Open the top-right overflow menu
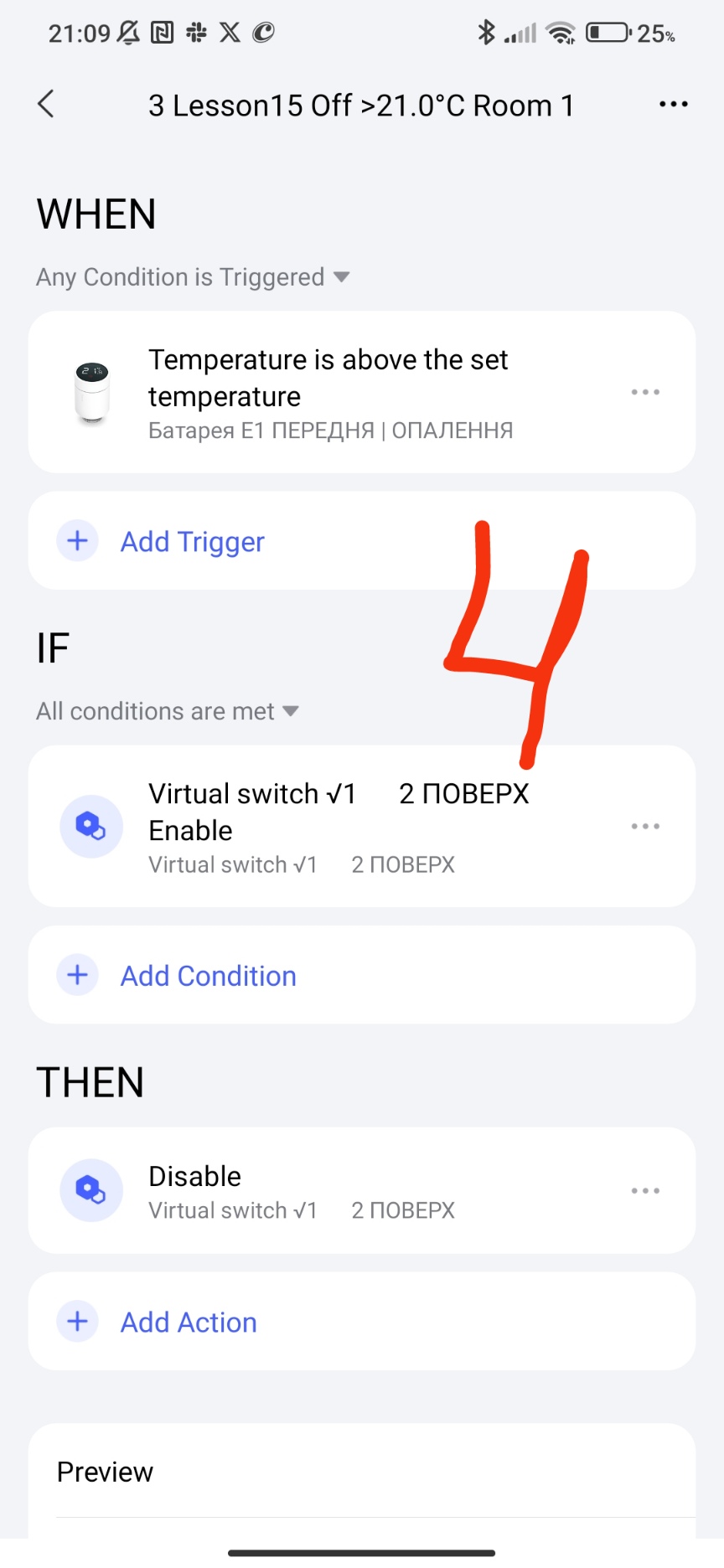 (x=673, y=105)
